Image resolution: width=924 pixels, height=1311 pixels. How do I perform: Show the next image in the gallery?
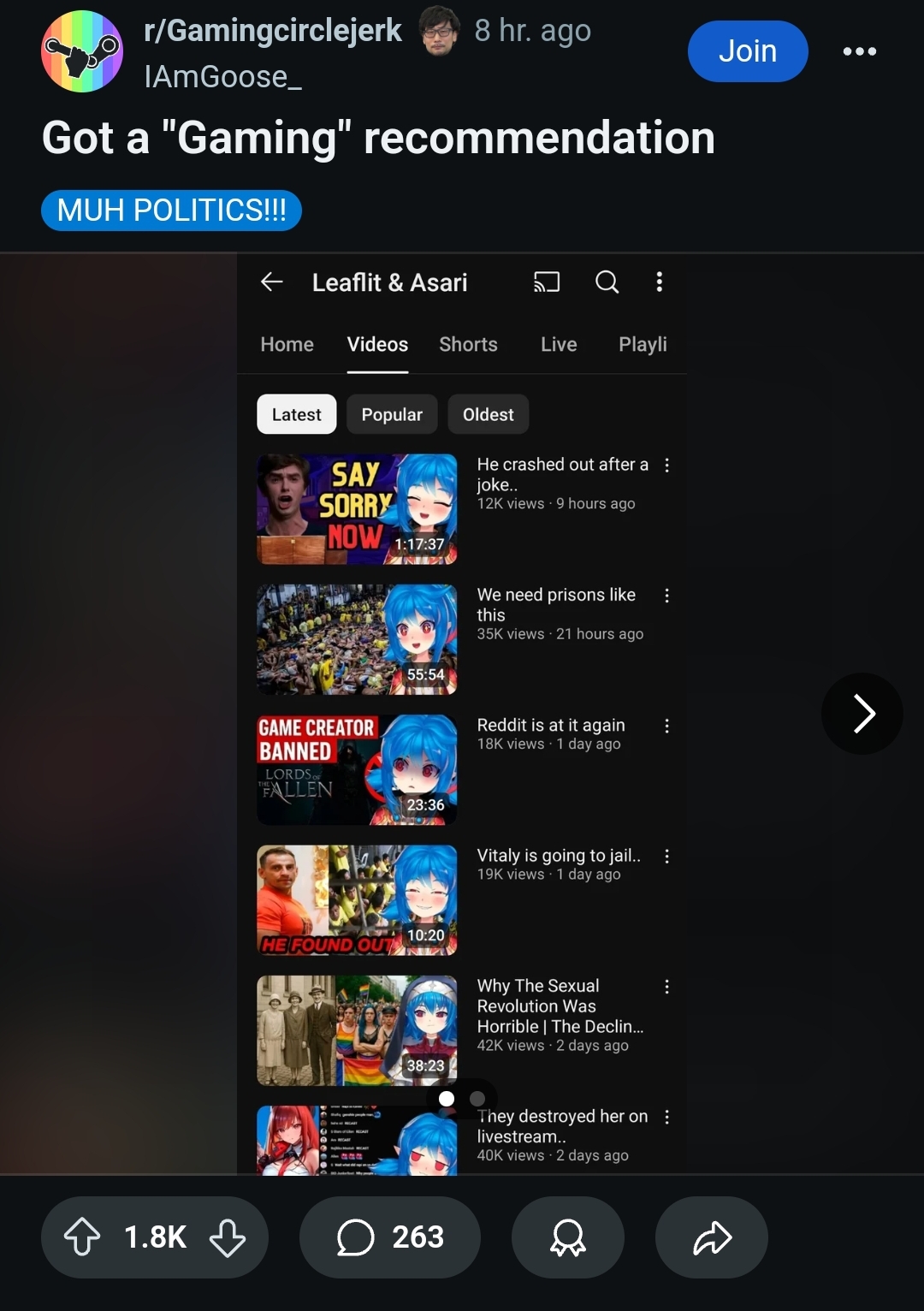(x=862, y=714)
